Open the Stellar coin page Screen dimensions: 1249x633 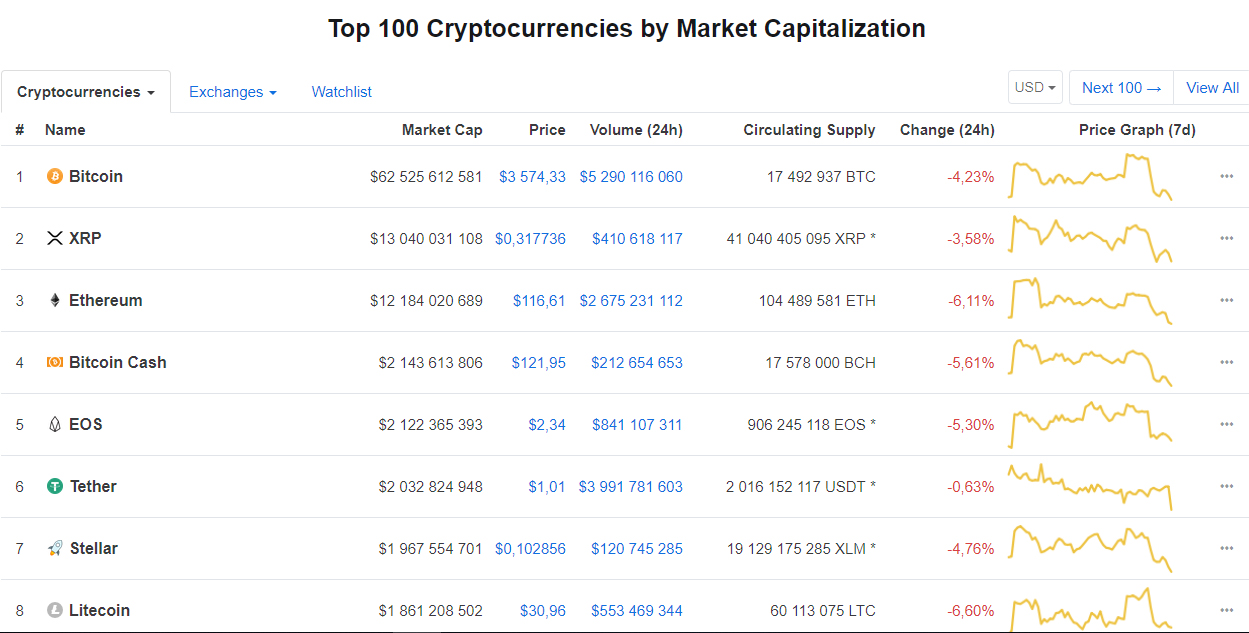pos(94,548)
